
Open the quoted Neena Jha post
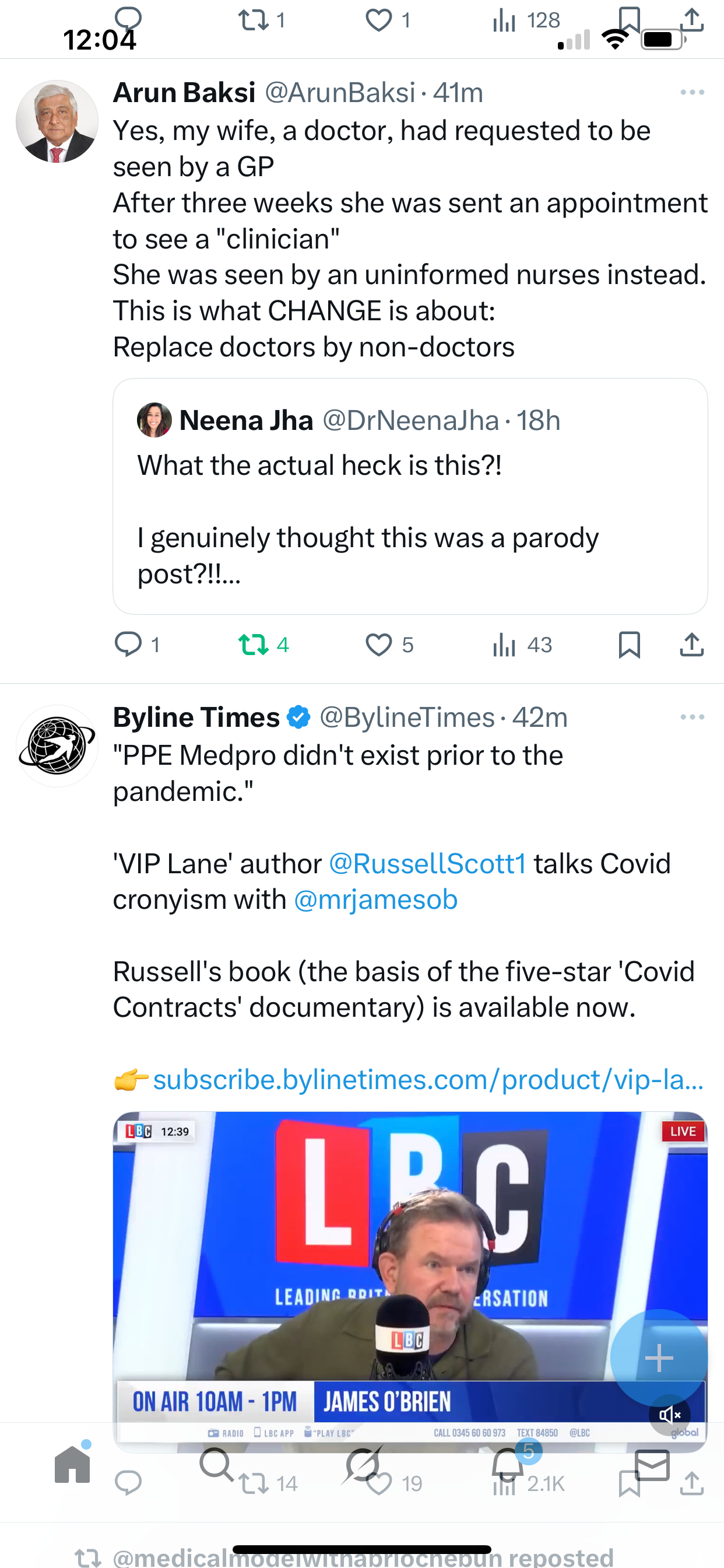tap(409, 495)
